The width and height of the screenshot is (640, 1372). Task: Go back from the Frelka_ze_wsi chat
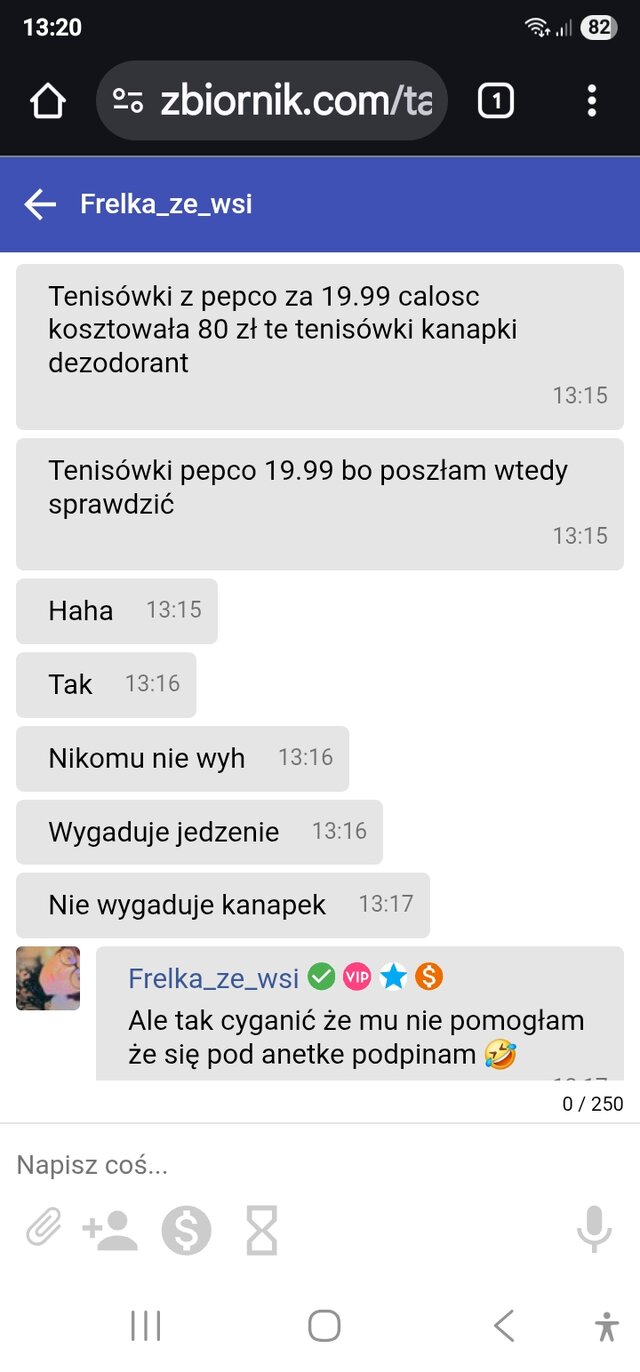40,205
